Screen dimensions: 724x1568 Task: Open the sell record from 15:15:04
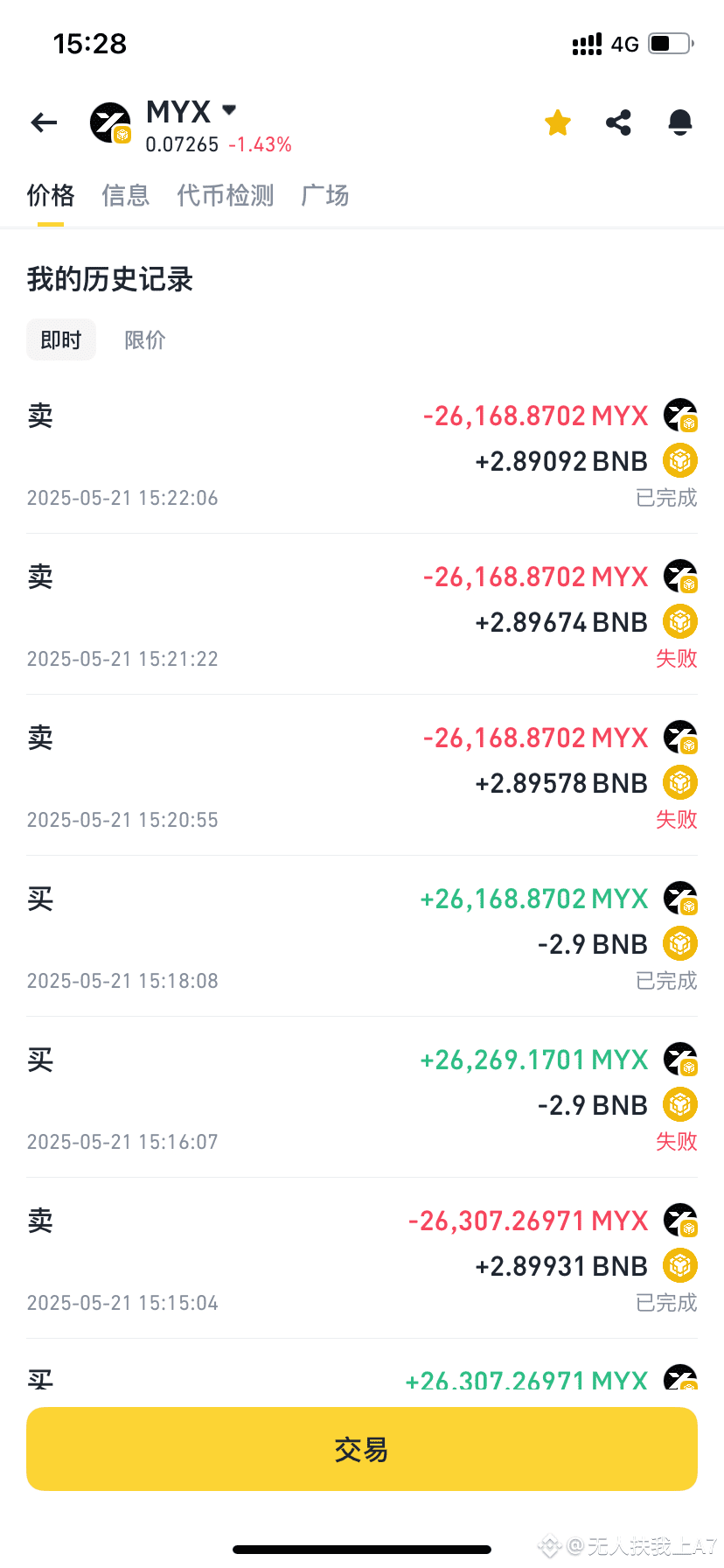pyautogui.click(x=362, y=1259)
